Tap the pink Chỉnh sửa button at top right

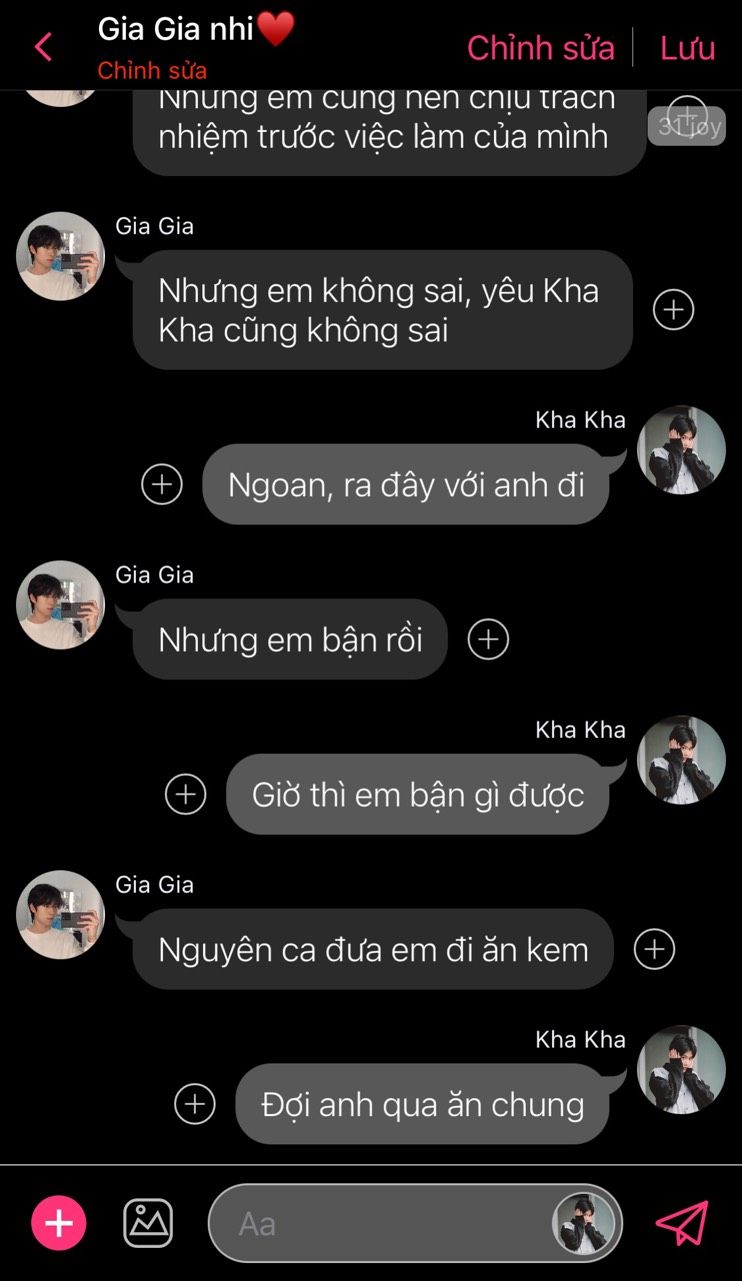[540, 47]
